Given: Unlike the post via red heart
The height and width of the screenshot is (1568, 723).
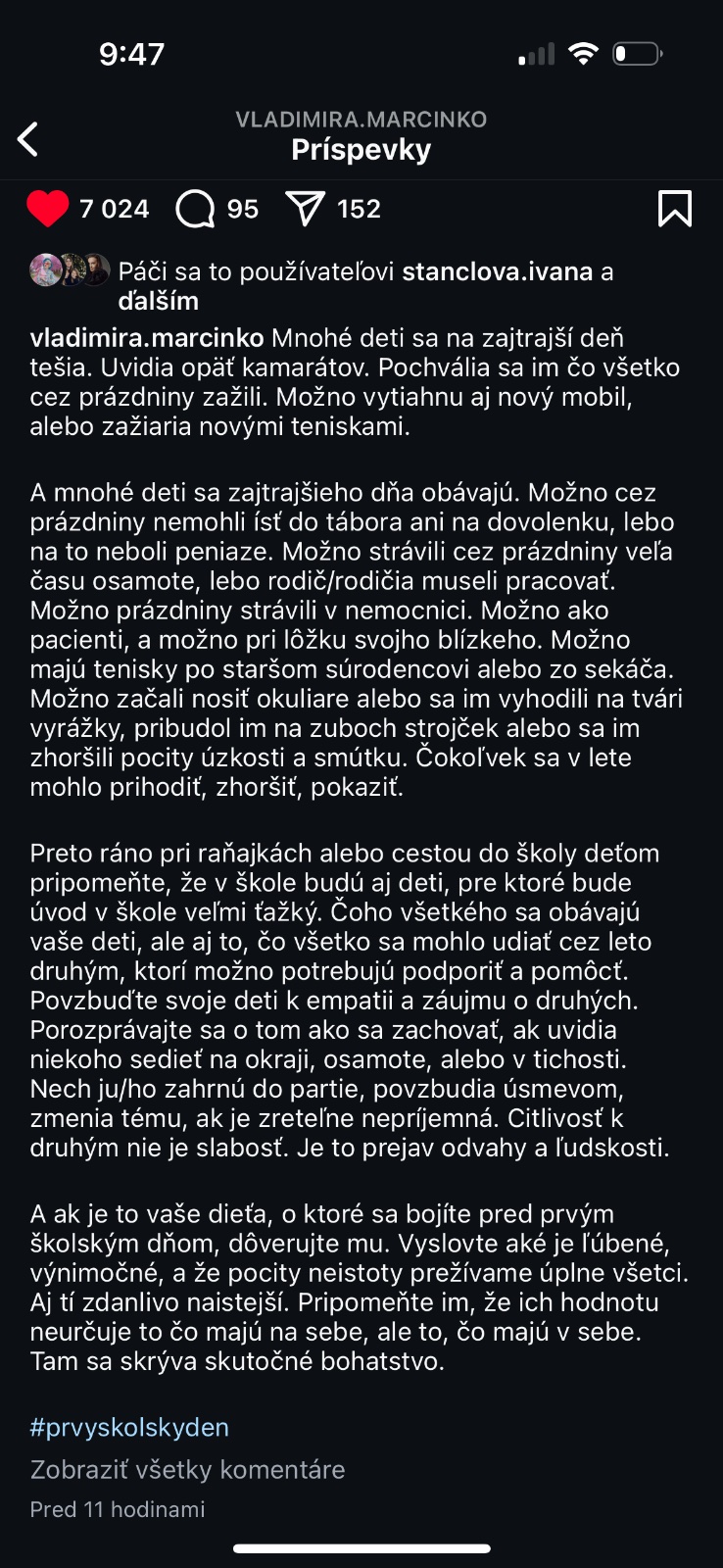Looking at the screenshot, I should click(x=47, y=209).
